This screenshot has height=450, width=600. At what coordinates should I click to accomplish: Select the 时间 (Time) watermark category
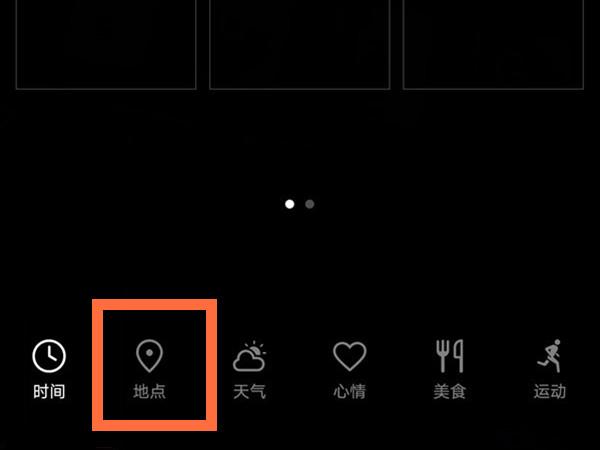click(x=49, y=368)
